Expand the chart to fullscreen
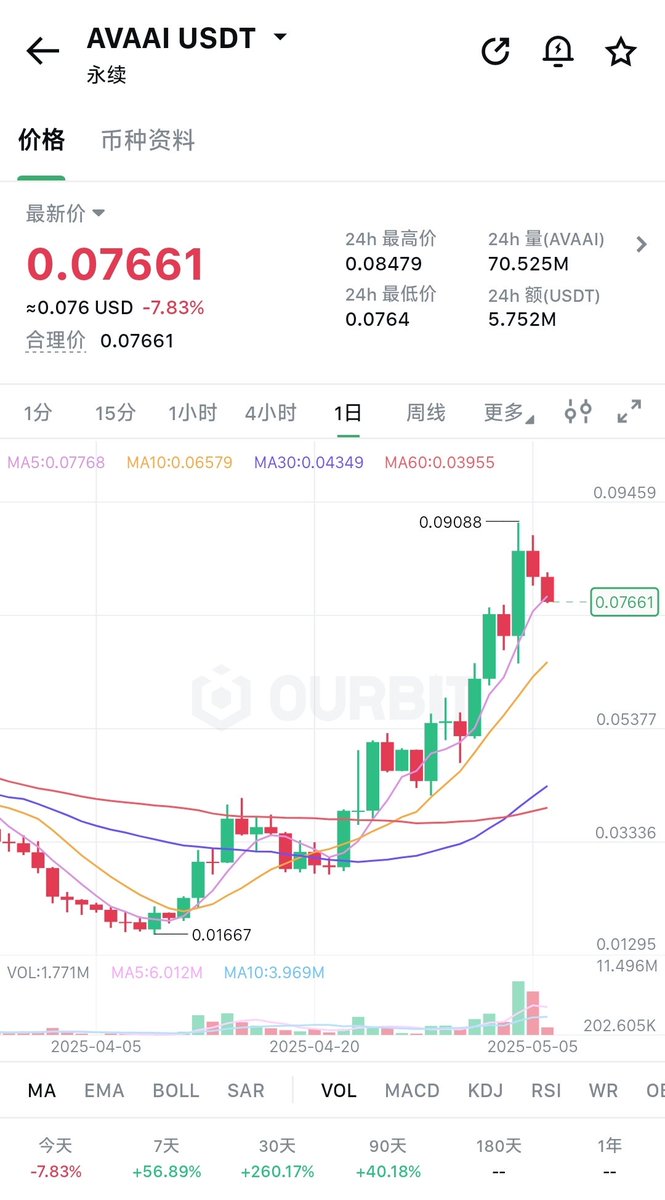Image resolution: width=665 pixels, height=1200 pixels. [x=629, y=411]
